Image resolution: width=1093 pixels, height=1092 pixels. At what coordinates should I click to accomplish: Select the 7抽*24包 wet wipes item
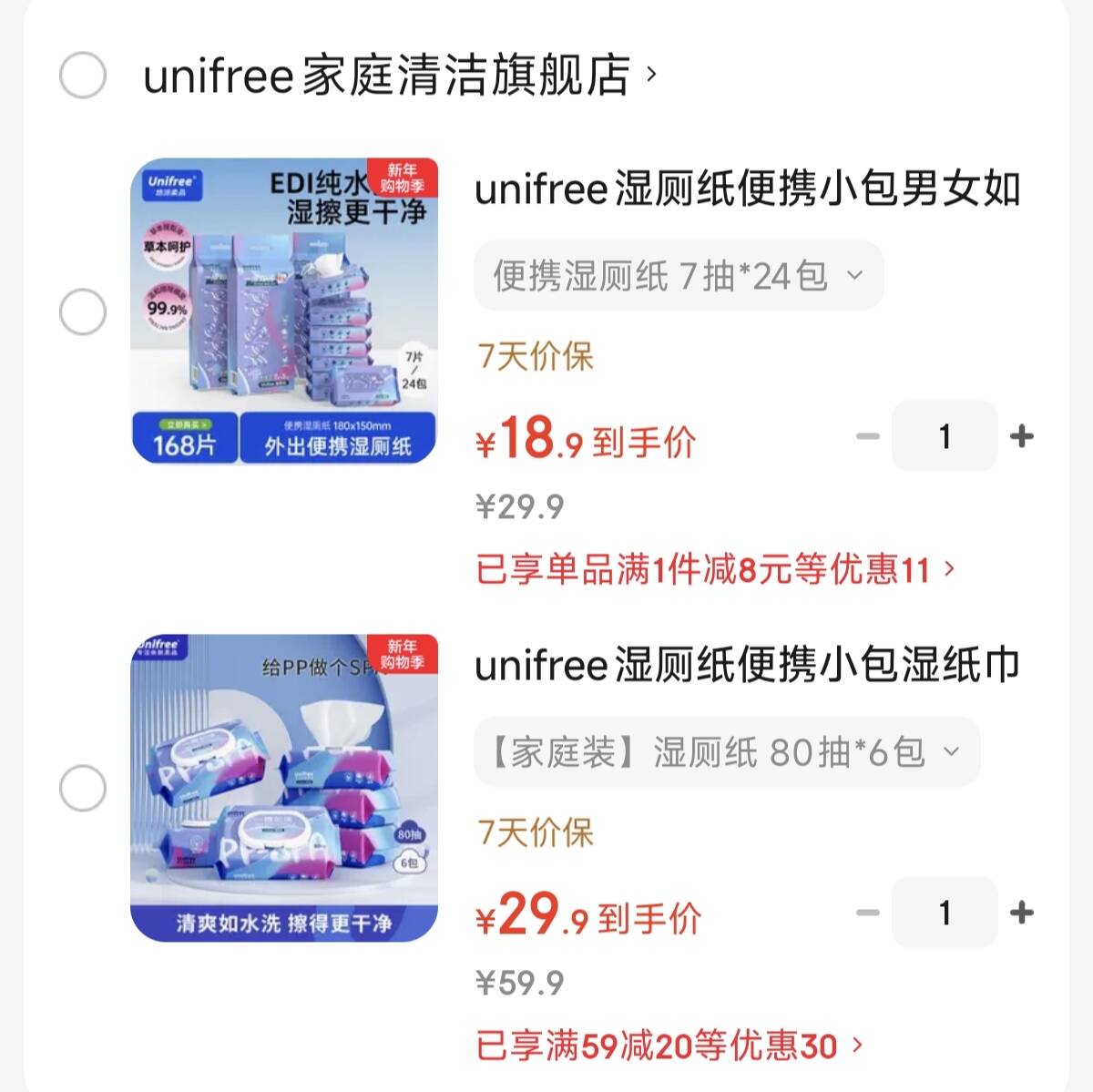83,312
